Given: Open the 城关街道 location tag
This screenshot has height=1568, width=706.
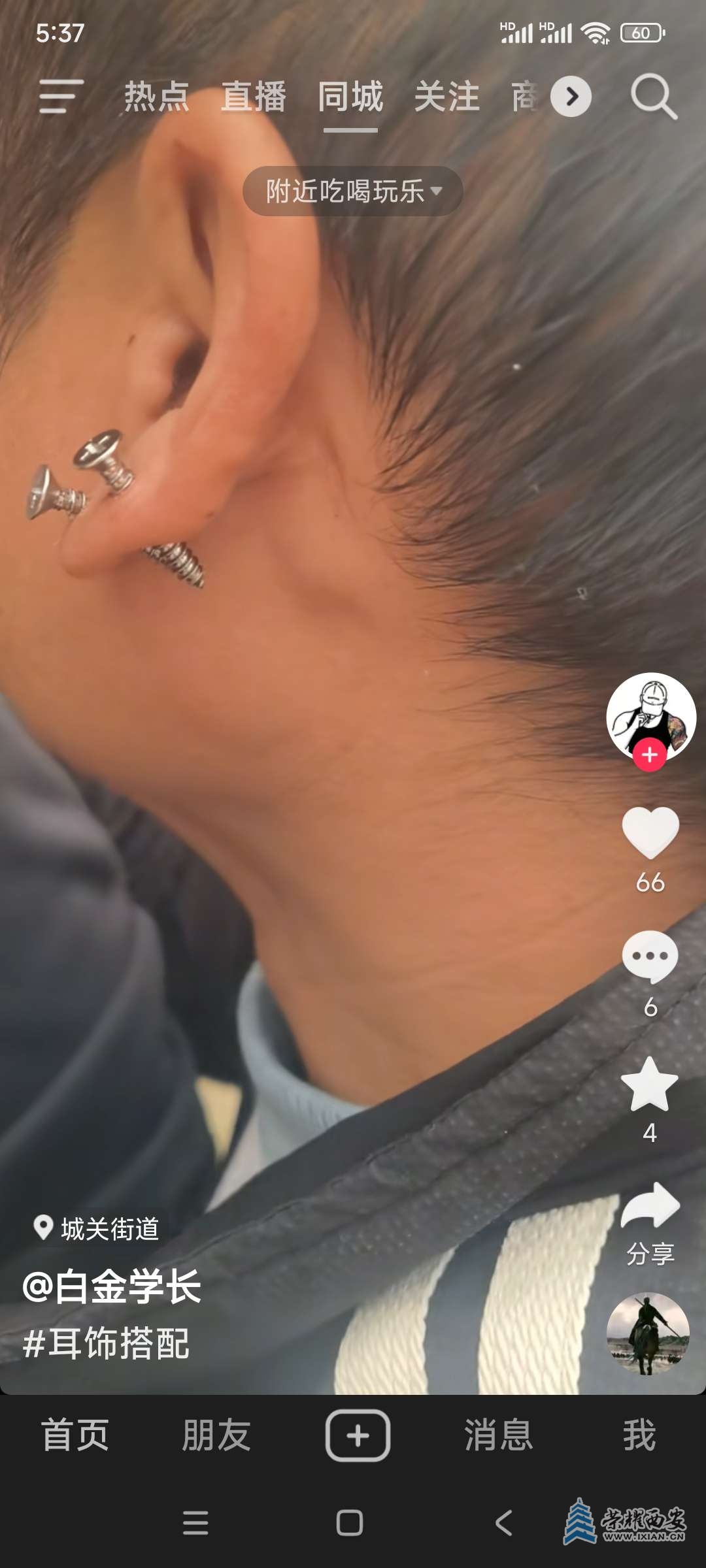Looking at the screenshot, I should [x=98, y=1229].
